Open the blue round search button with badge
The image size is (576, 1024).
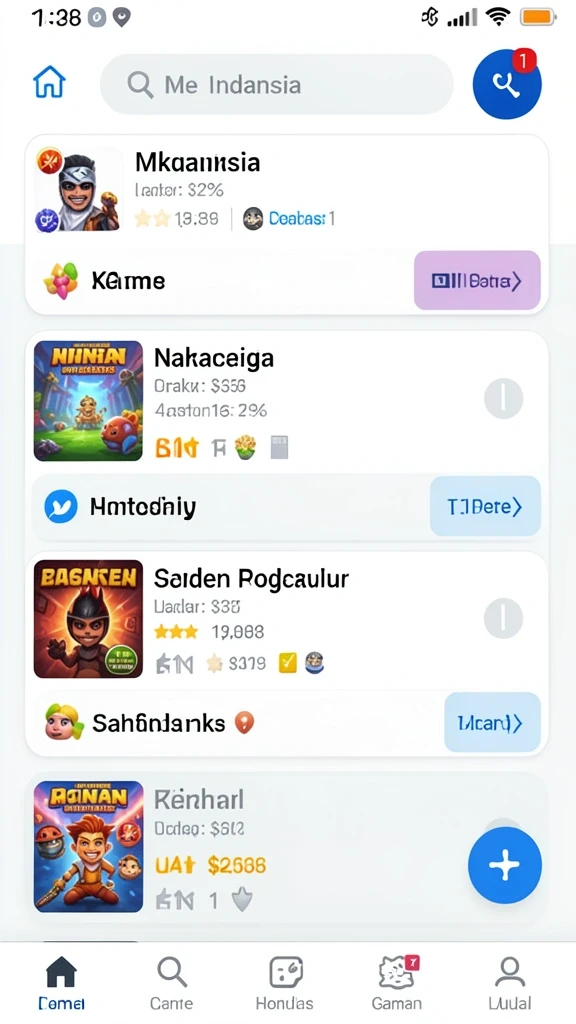click(507, 84)
